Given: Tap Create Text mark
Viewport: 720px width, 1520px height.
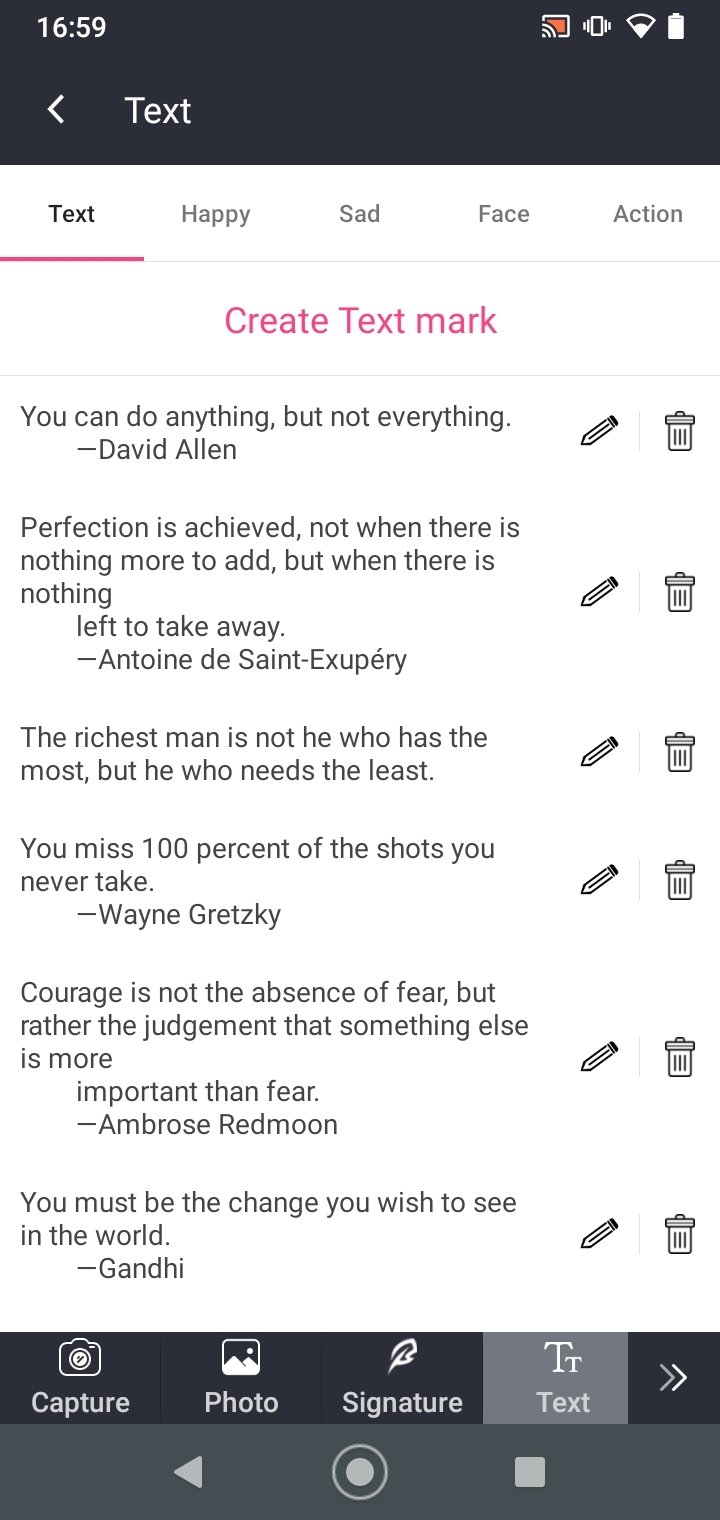Looking at the screenshot, I should (360, 320).
